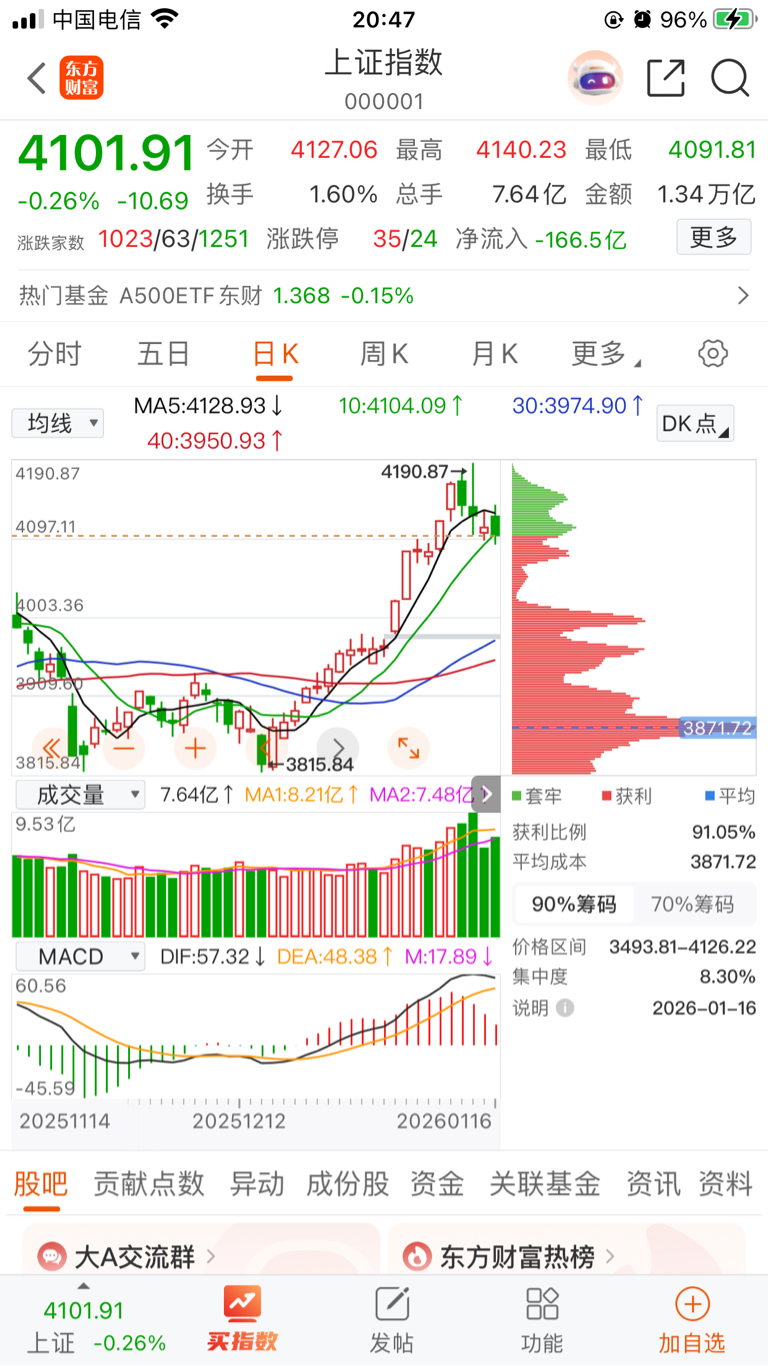This screenshot has width=768, height=1366.
Task: Tap 加自选 to add to watchlist
Action: (x=691, y=1315)
